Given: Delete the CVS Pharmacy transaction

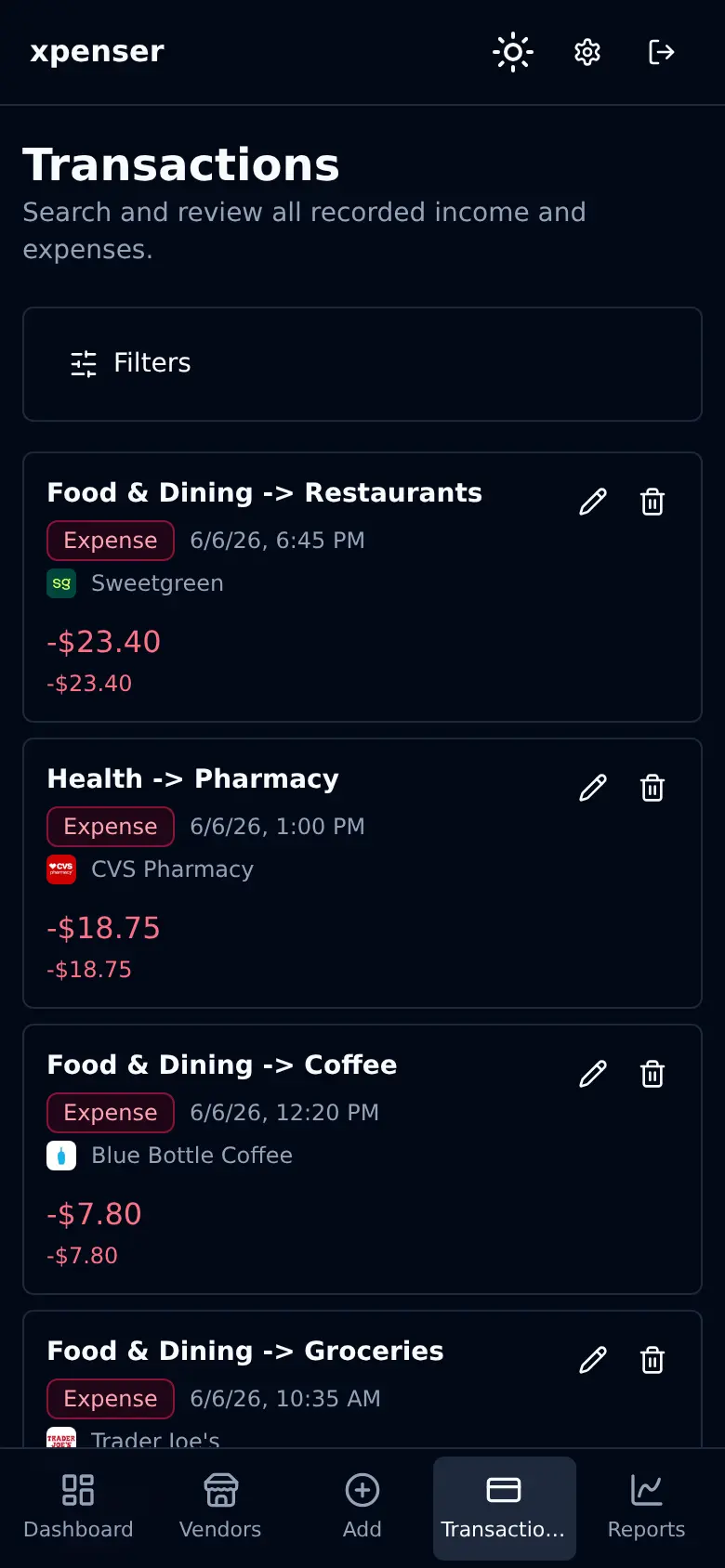Looking at the screenshot, I should pos(652,788).
